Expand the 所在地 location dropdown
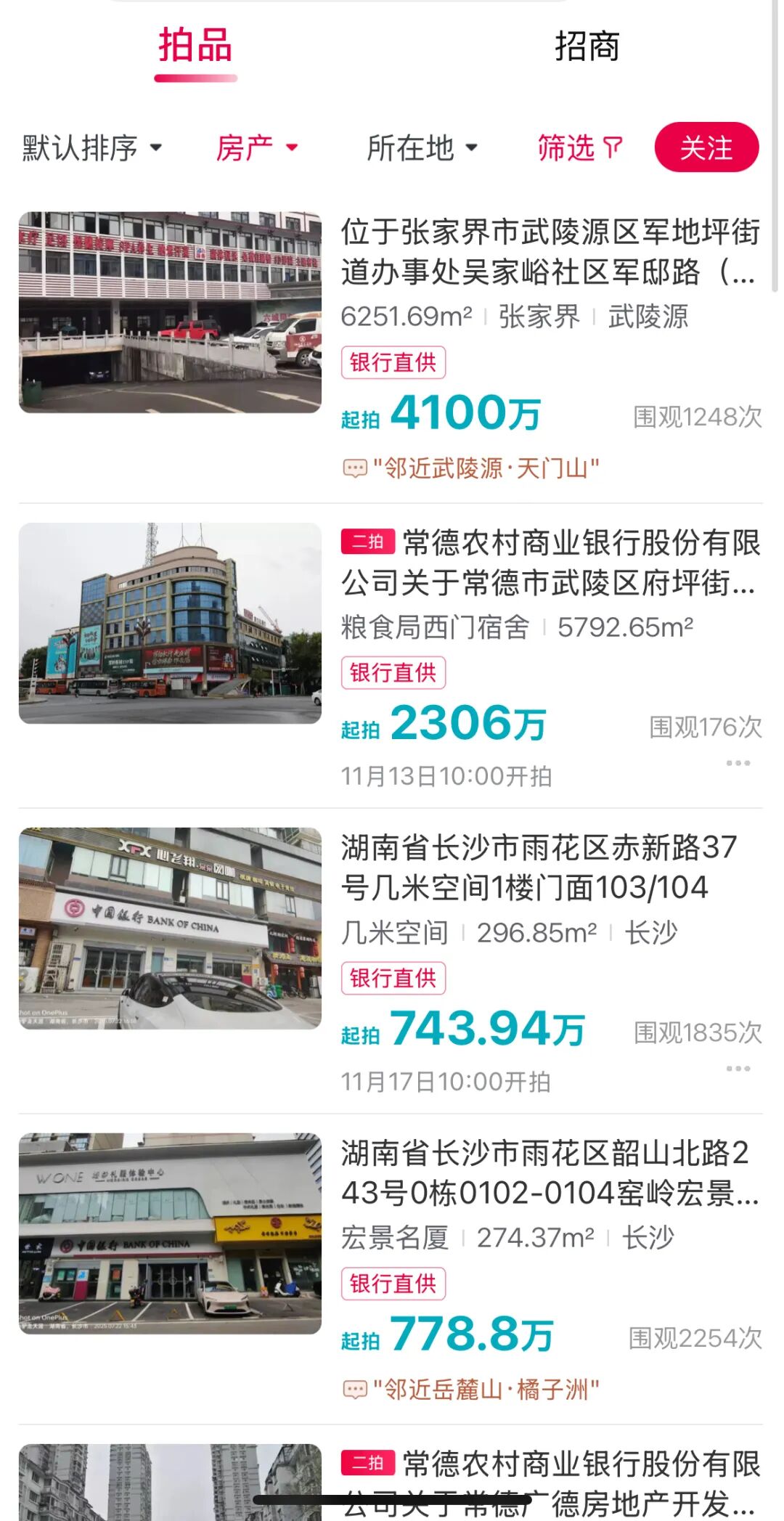Screen dimensions: 784x1521 click(x=422, y=148)
